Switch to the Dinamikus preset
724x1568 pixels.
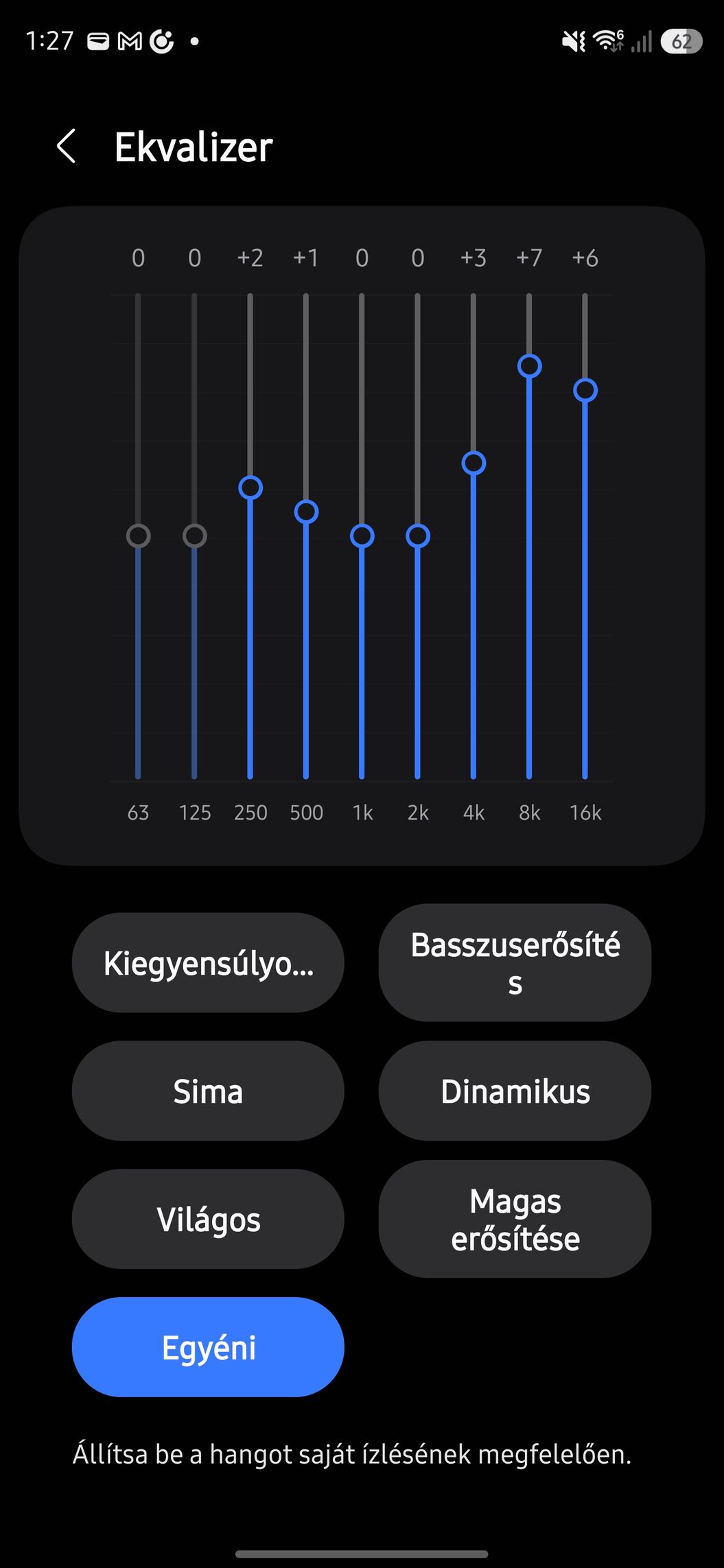[x=515, y=1091]
